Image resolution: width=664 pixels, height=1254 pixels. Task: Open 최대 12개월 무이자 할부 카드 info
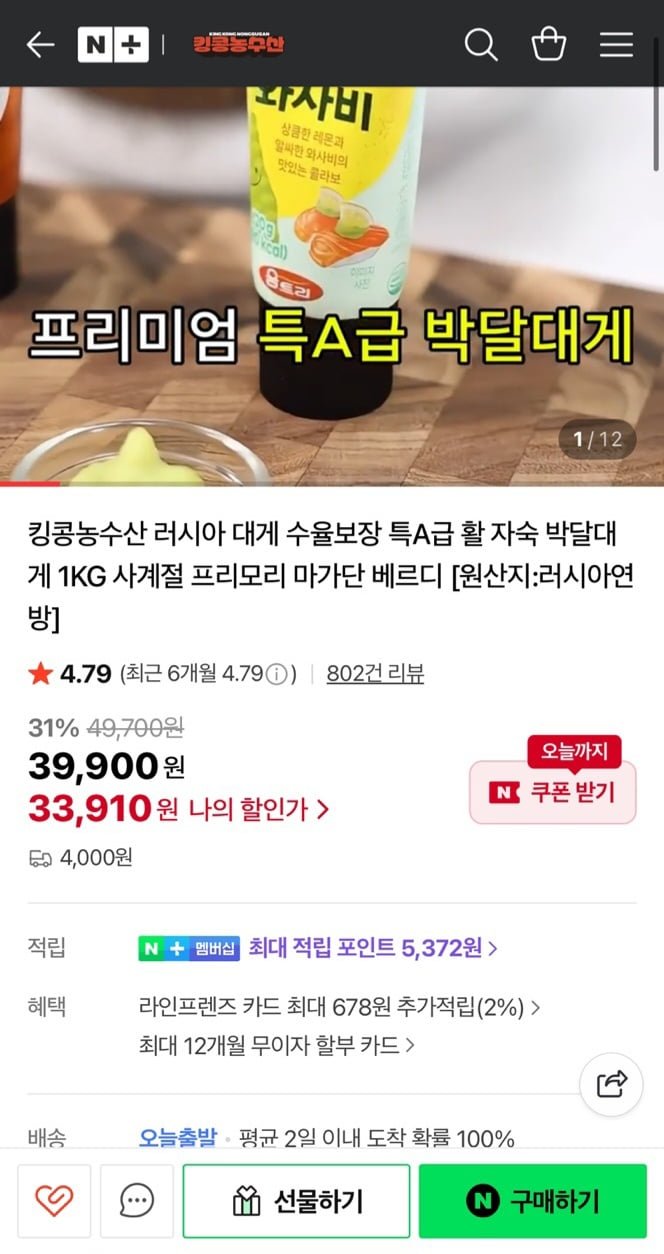pos(277,1046)
